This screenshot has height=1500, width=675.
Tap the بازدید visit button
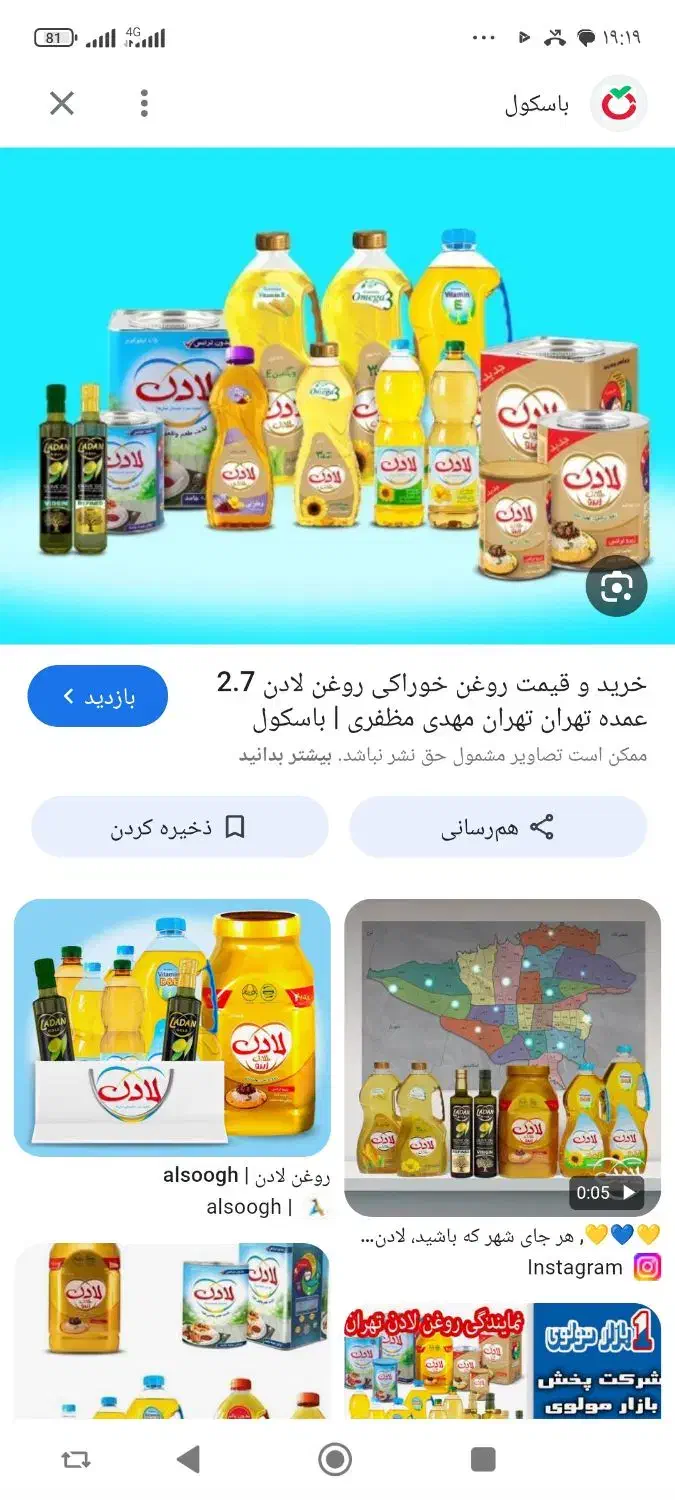pyautogui.click(x=97, y=696)
